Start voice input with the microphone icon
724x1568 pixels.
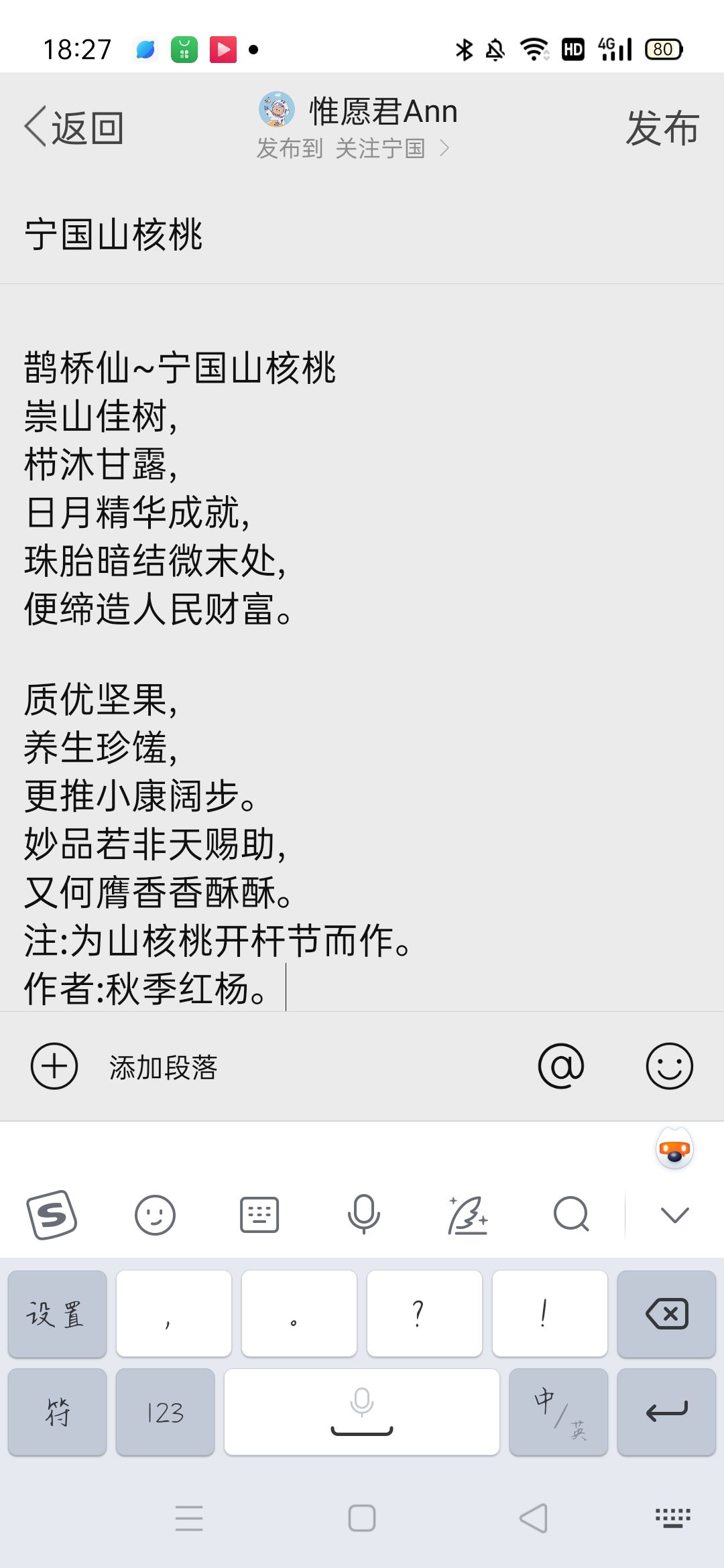[x=363, y=1214]
